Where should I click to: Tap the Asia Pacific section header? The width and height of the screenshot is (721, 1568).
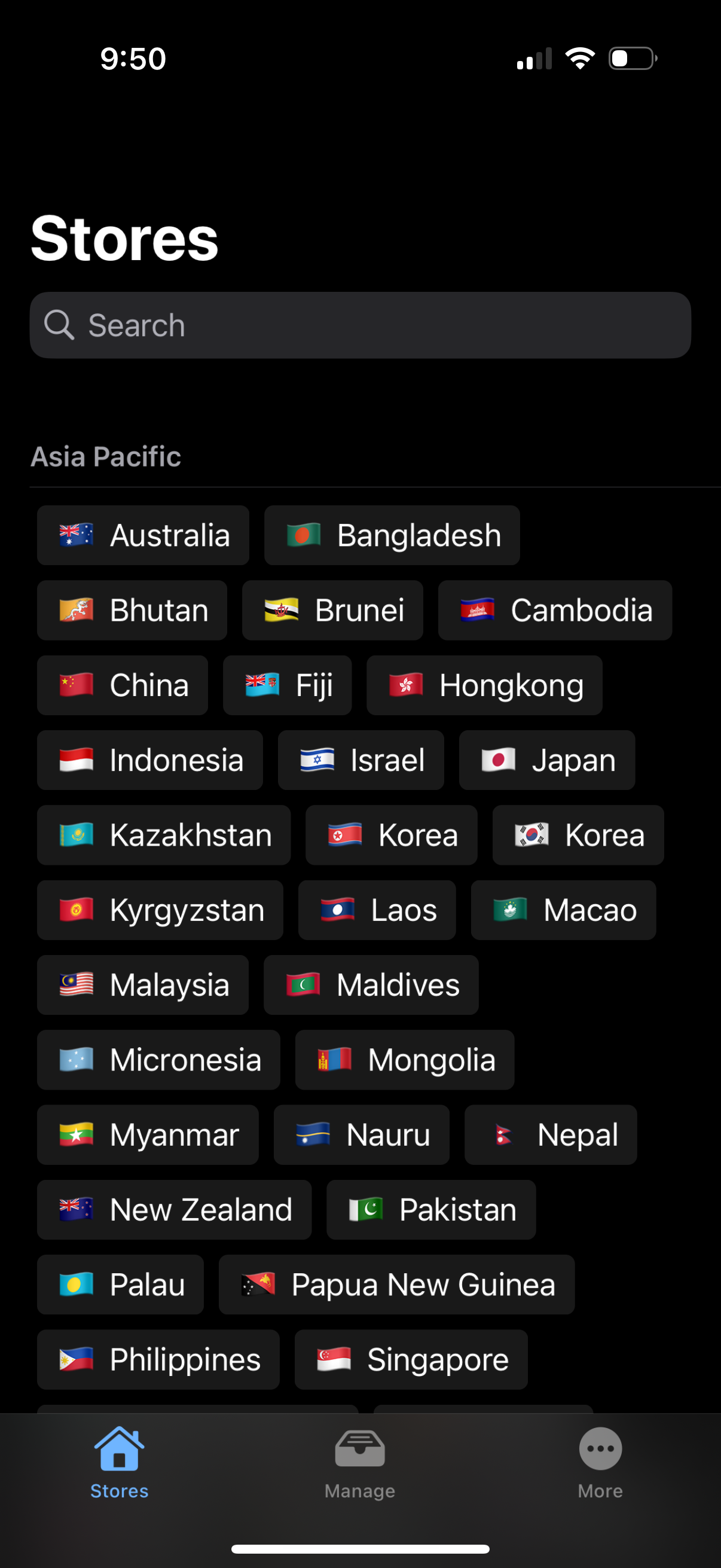[105, 456]
